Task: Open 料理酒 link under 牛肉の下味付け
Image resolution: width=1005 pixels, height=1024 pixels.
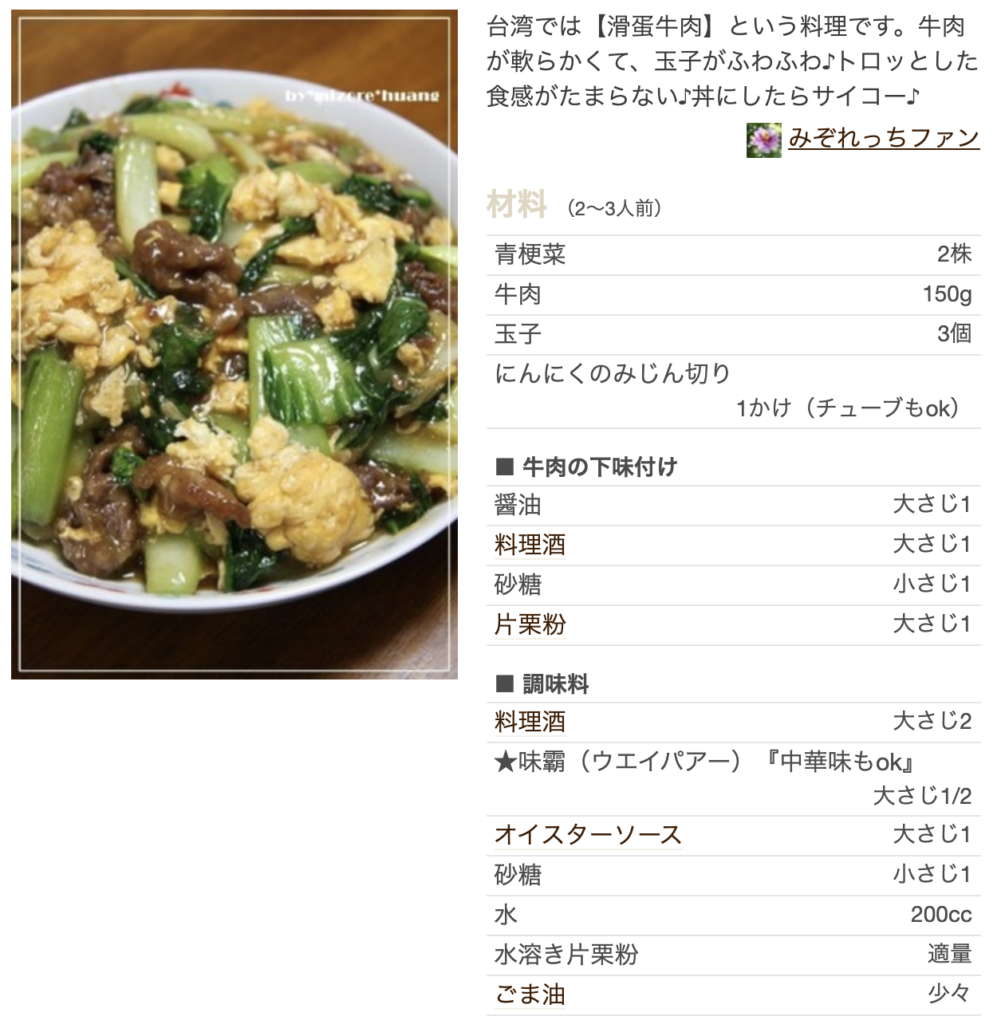Action: coord(529,545)
